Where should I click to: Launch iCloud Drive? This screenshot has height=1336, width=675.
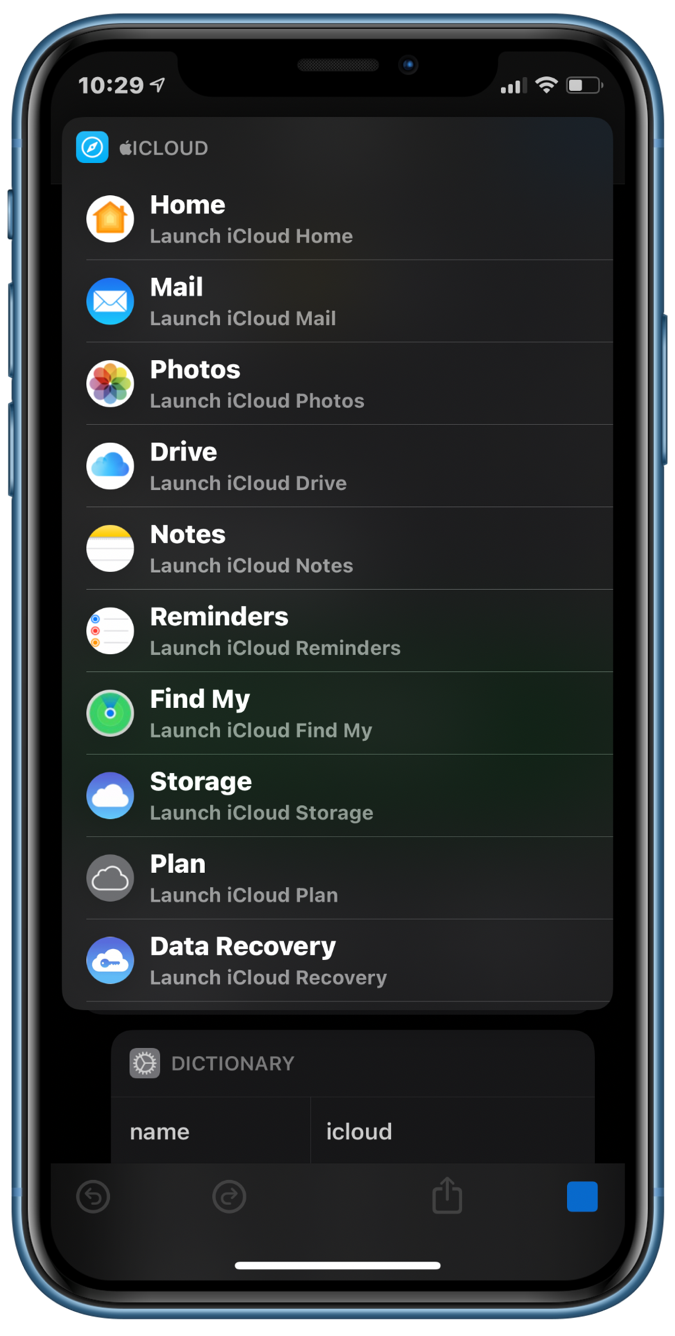coord(338,466)
